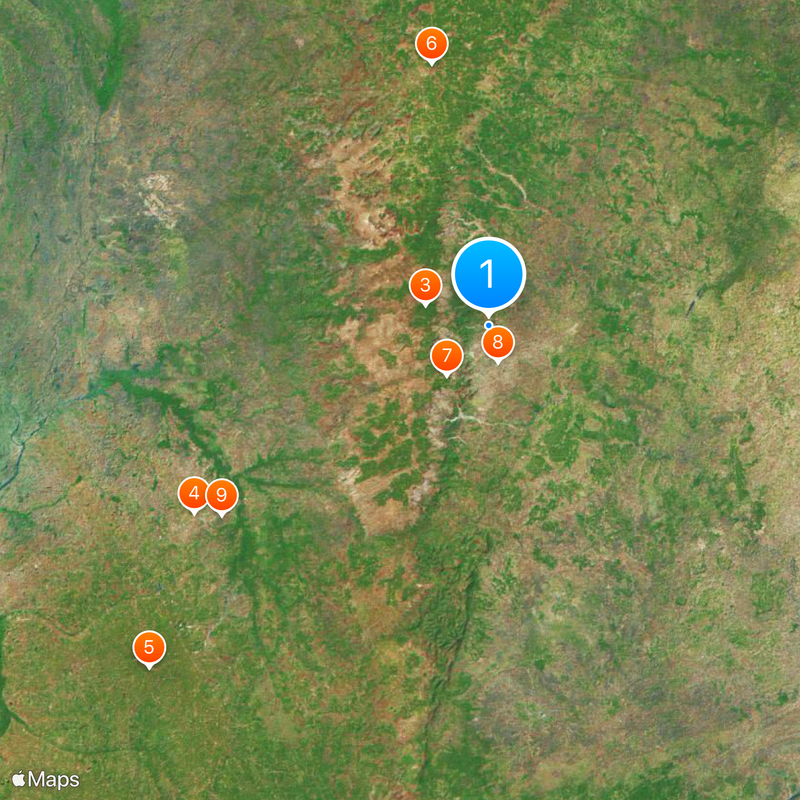
Task: Select the orange pin numbered 9
Action: (x=221, y=494)
